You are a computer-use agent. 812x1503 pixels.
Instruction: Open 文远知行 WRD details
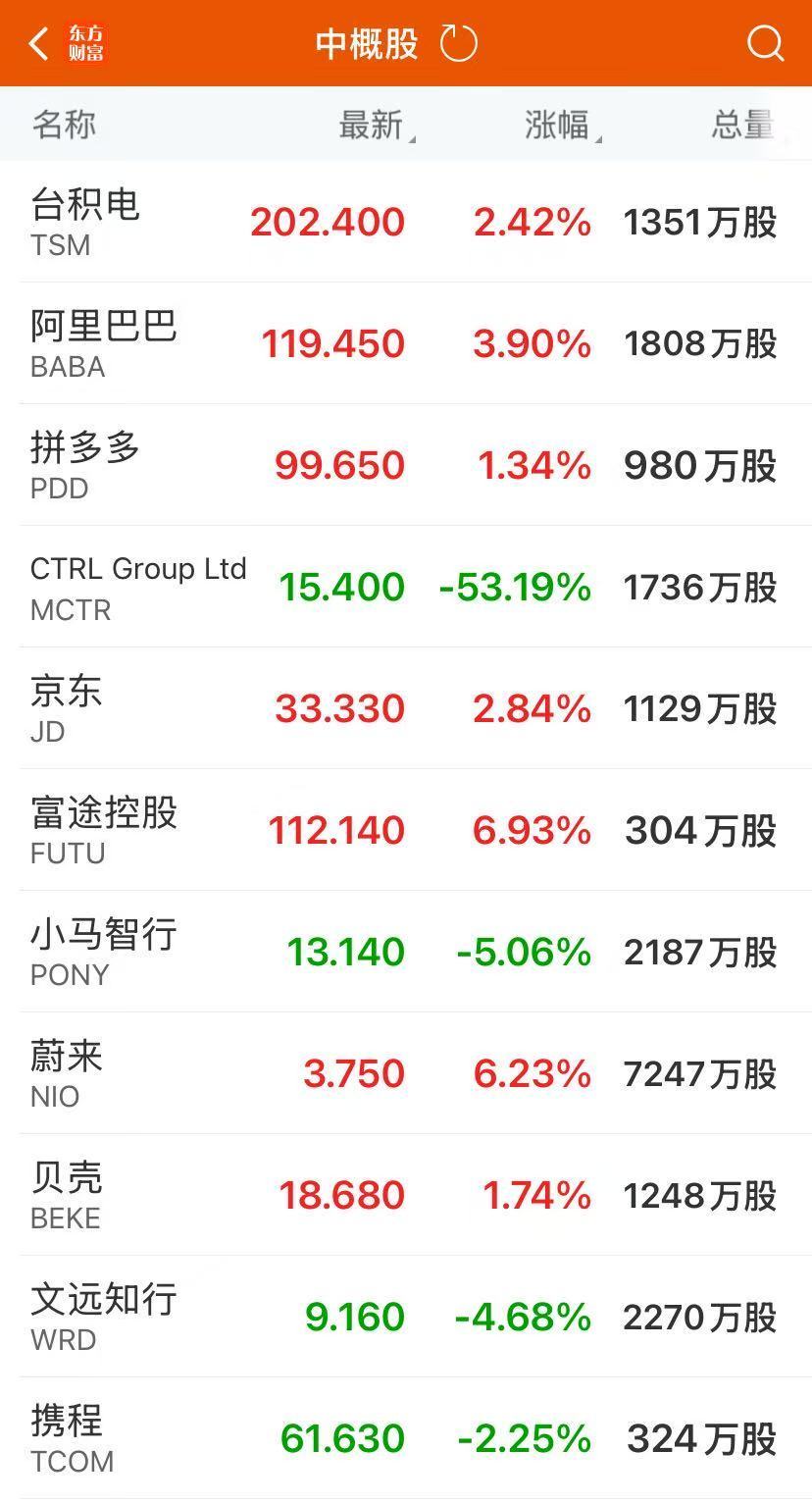pos(406,1317)
